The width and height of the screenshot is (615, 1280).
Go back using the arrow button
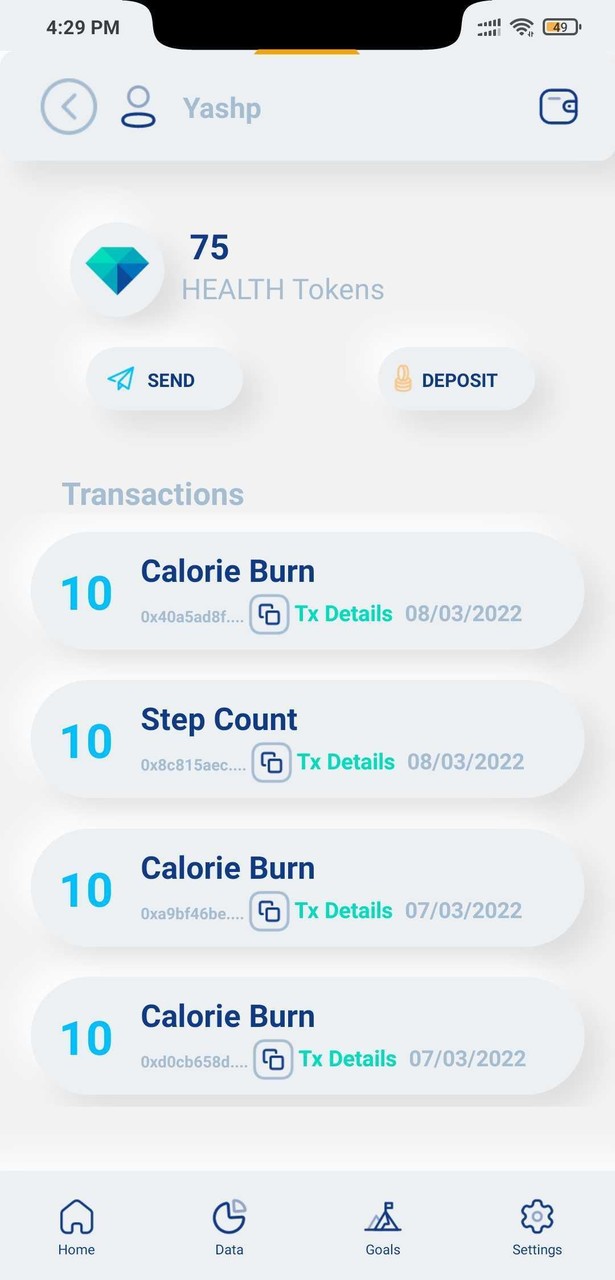(68, 107)
